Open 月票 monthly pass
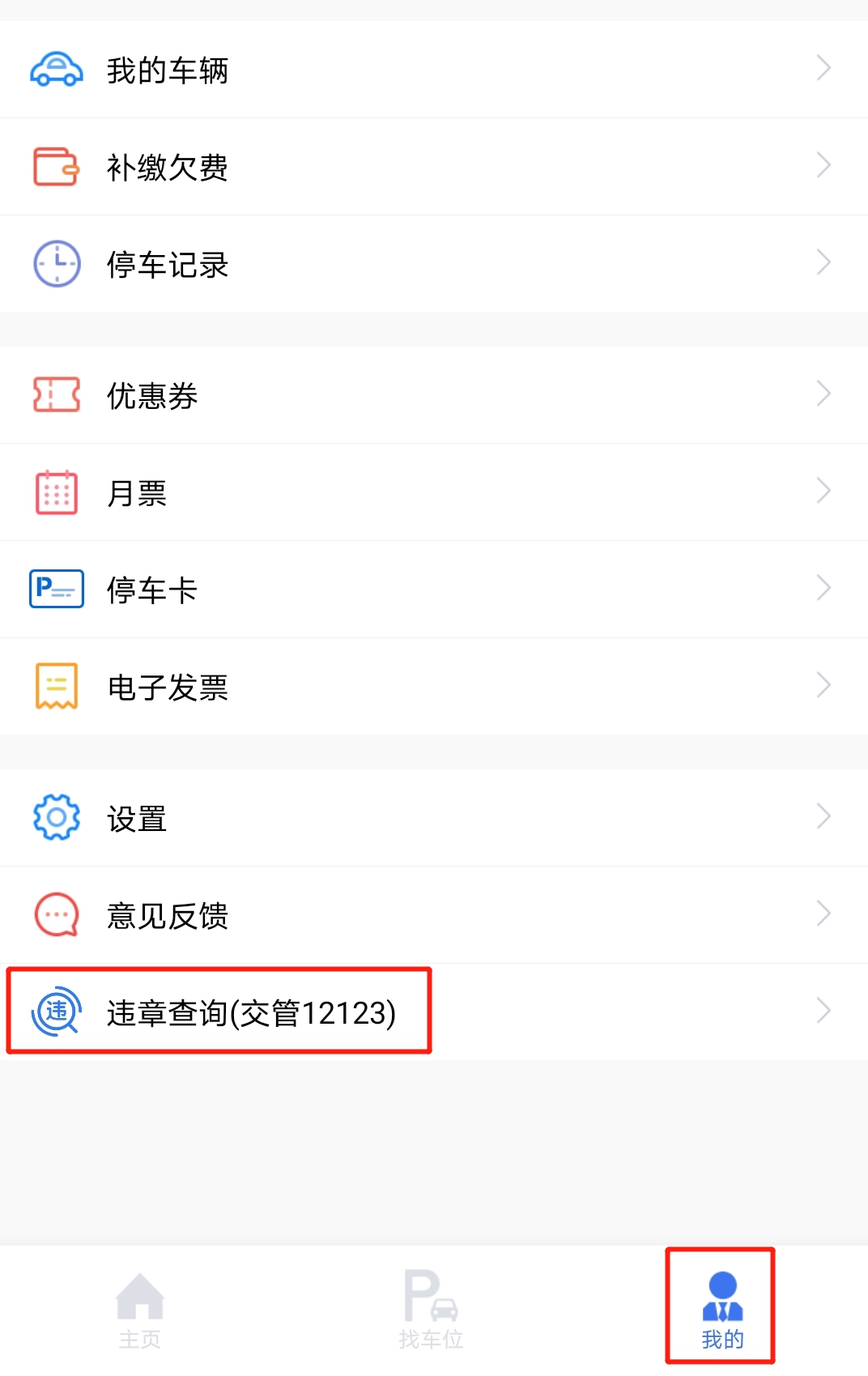Viewport: 868px width, 1376px height. coord(433,492)
